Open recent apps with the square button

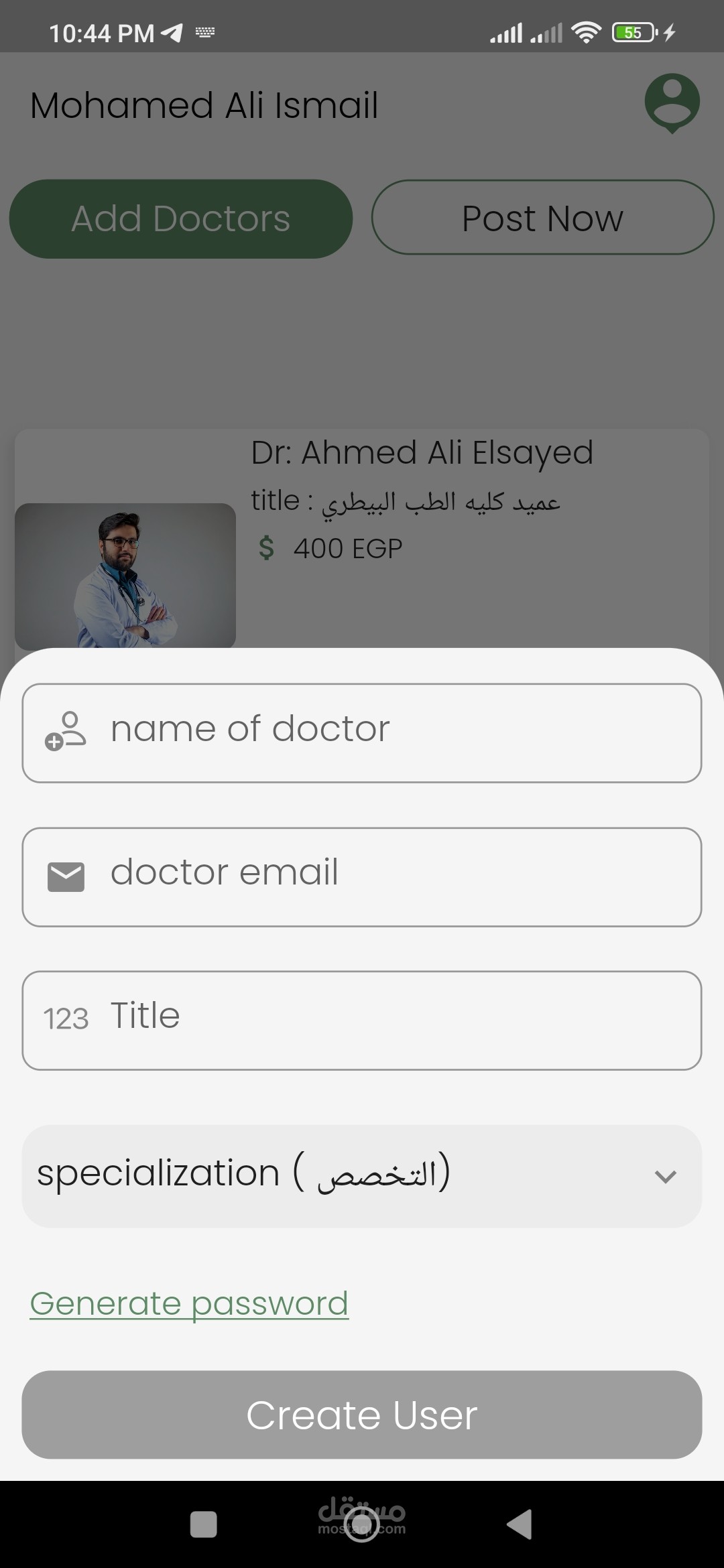point(203,1524)
